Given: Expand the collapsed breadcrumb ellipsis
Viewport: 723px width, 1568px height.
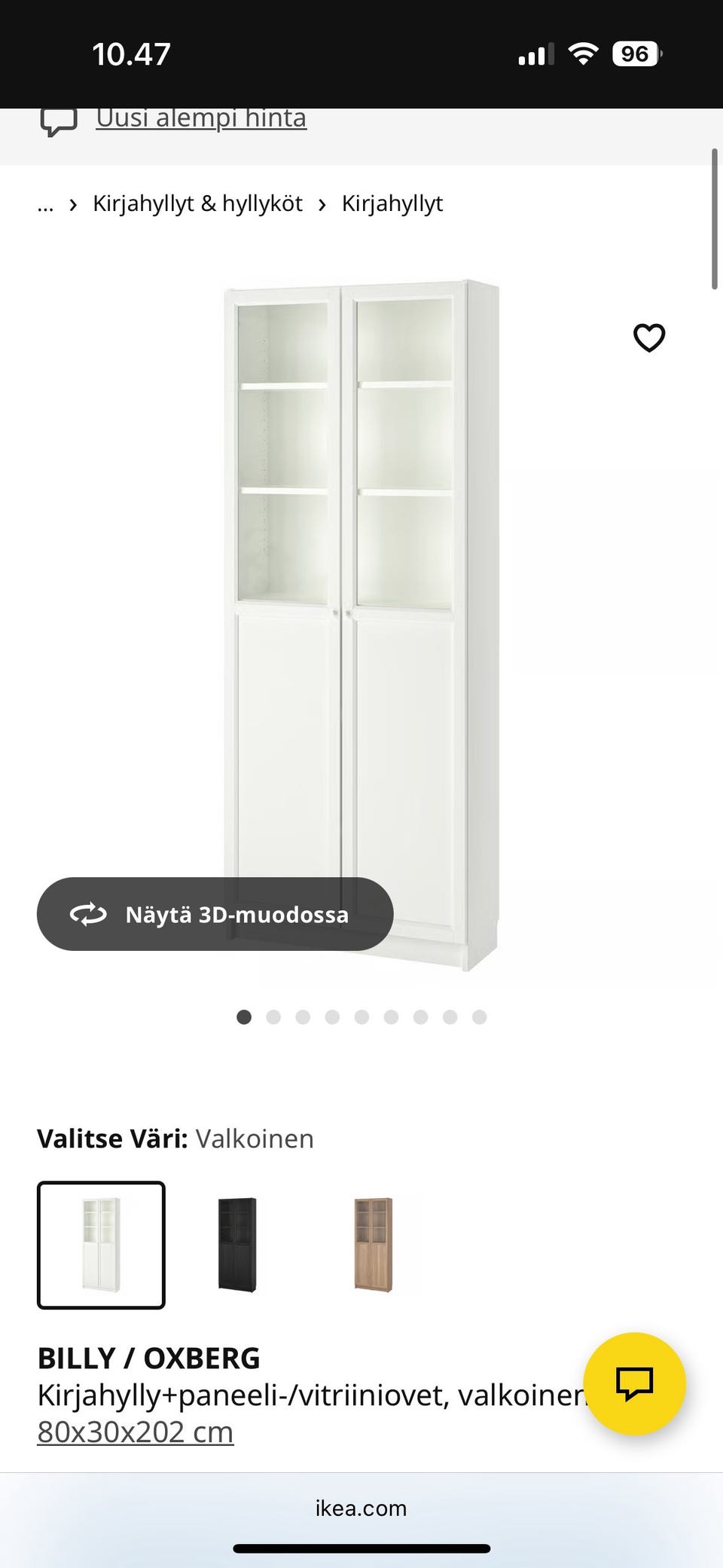Looking at the screenshot, I should pos(46,205).
